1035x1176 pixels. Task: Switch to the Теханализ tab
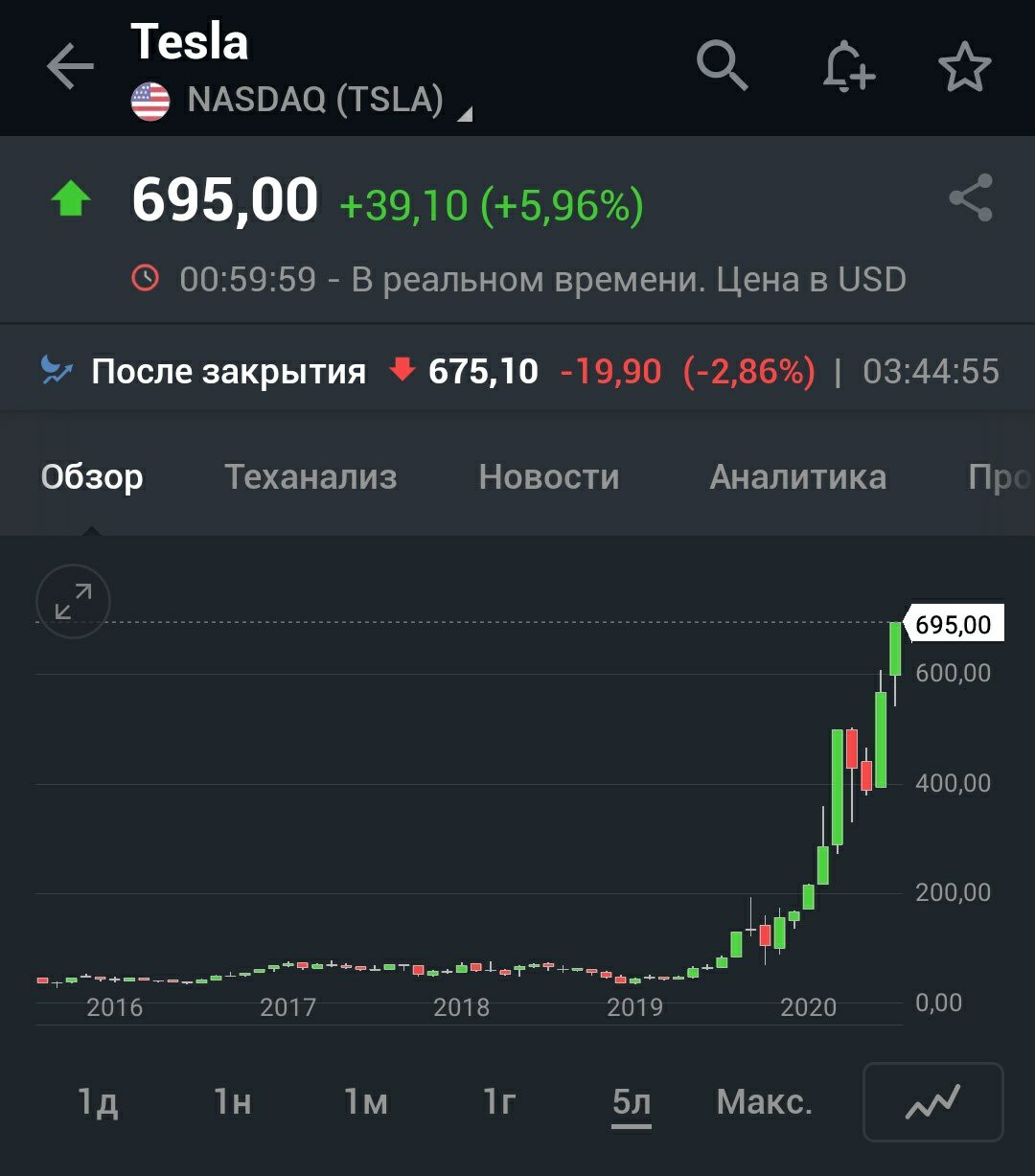click(310, 476)
